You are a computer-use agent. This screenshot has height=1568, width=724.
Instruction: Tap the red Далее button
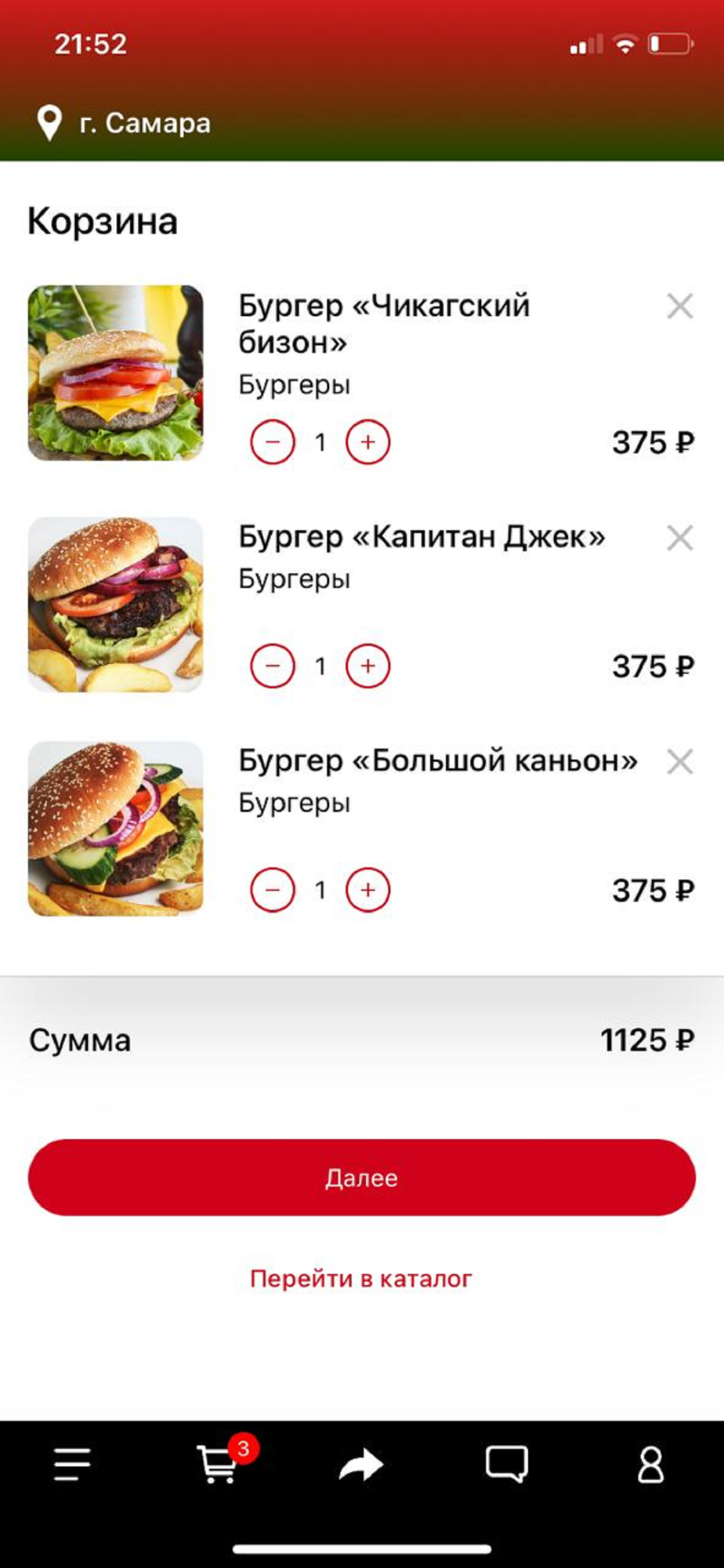click(x=361, y=1178)
